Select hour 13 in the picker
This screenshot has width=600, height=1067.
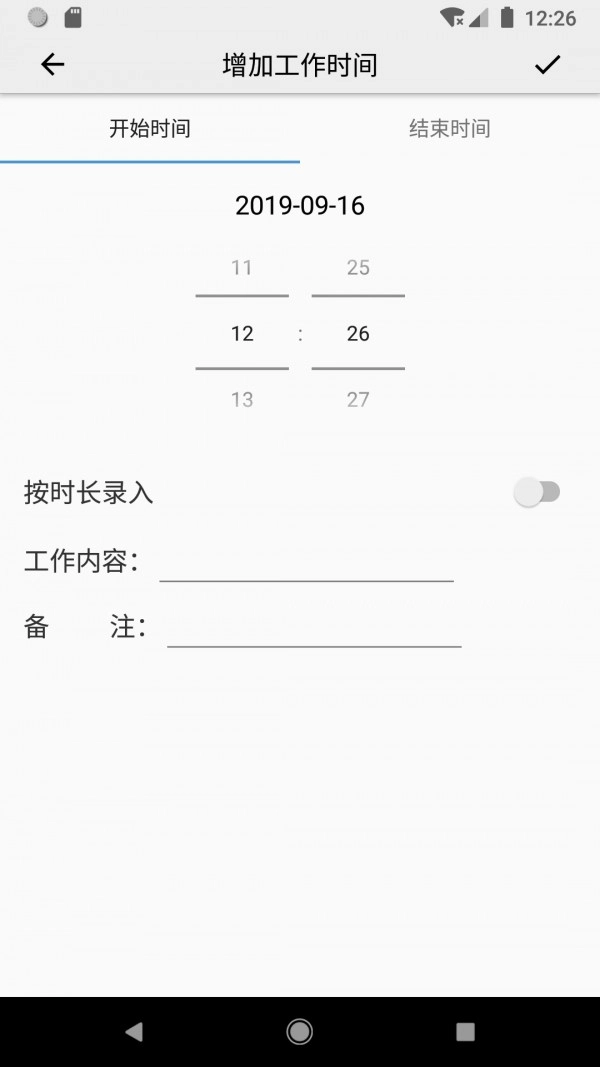point(242,399)
